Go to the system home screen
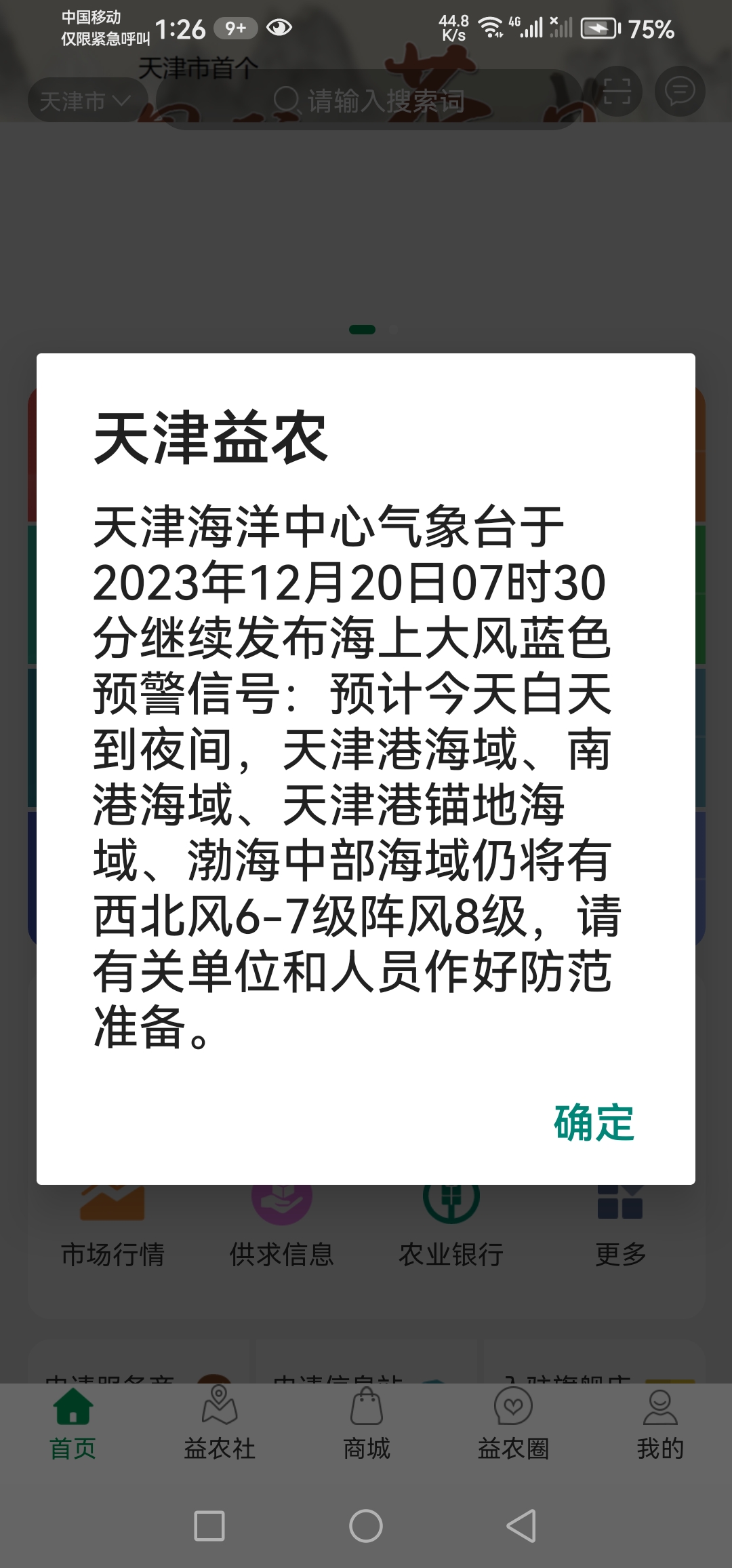The height and width of the screenshot is (1568, 732). tap(366, 1526)
